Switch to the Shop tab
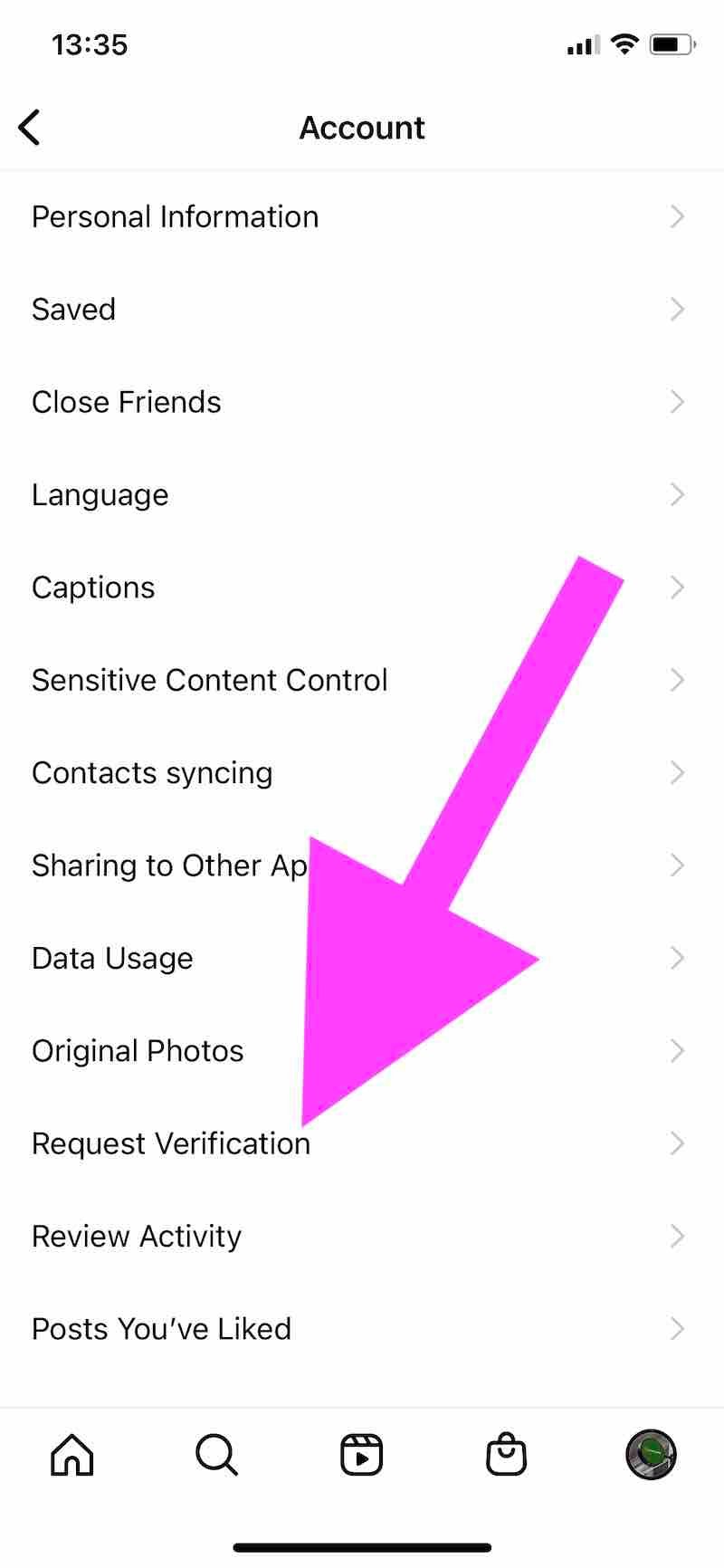Image resolution: width=724 pixels, height=1568 pixels. [x=507, y=1456]
